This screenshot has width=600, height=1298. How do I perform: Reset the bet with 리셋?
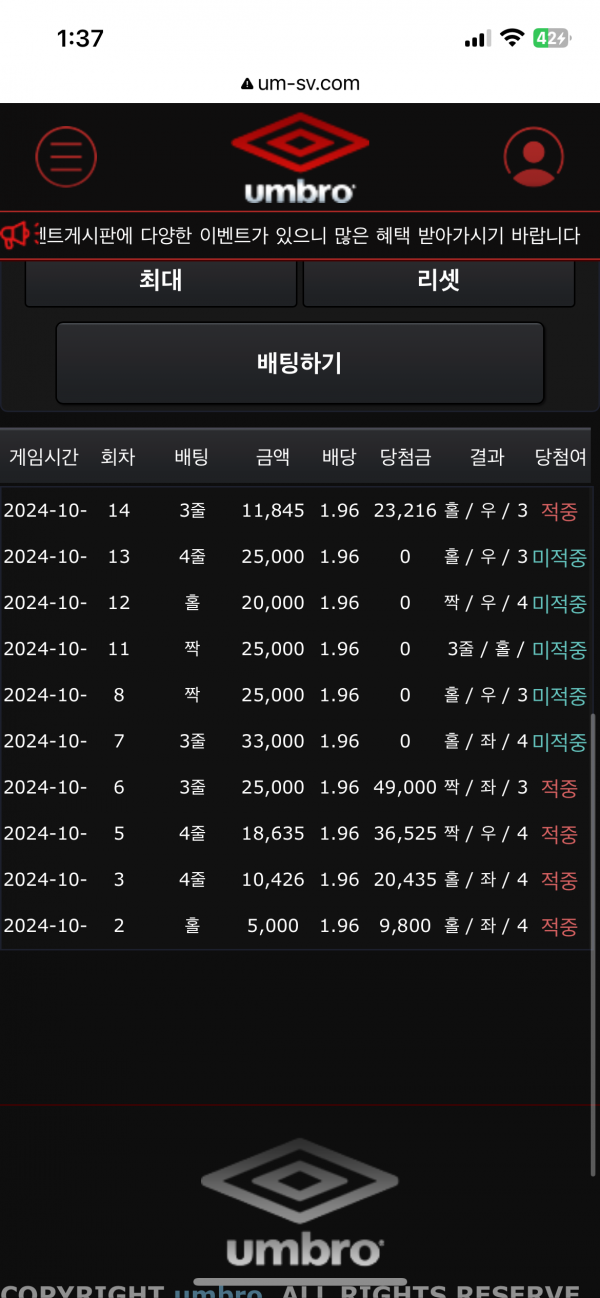point(438,282)
